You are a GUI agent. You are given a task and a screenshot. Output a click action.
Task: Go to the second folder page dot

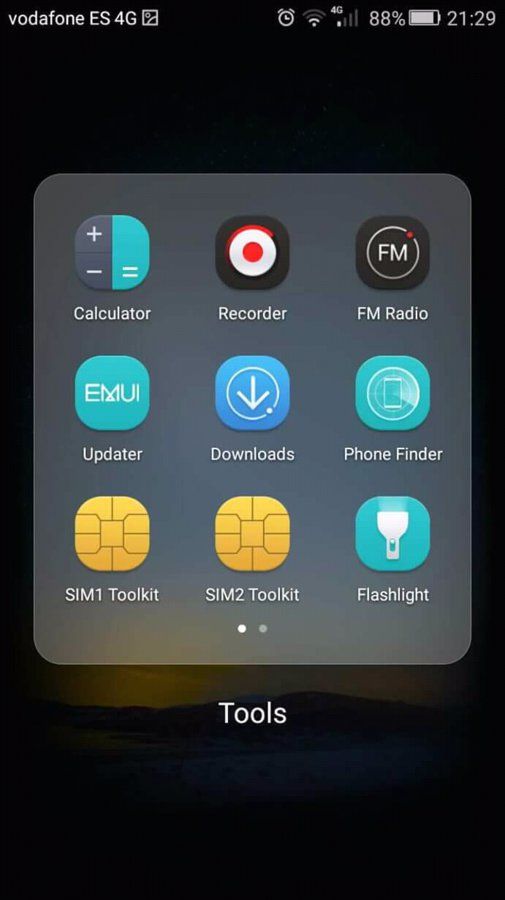(x=263, y=629)
